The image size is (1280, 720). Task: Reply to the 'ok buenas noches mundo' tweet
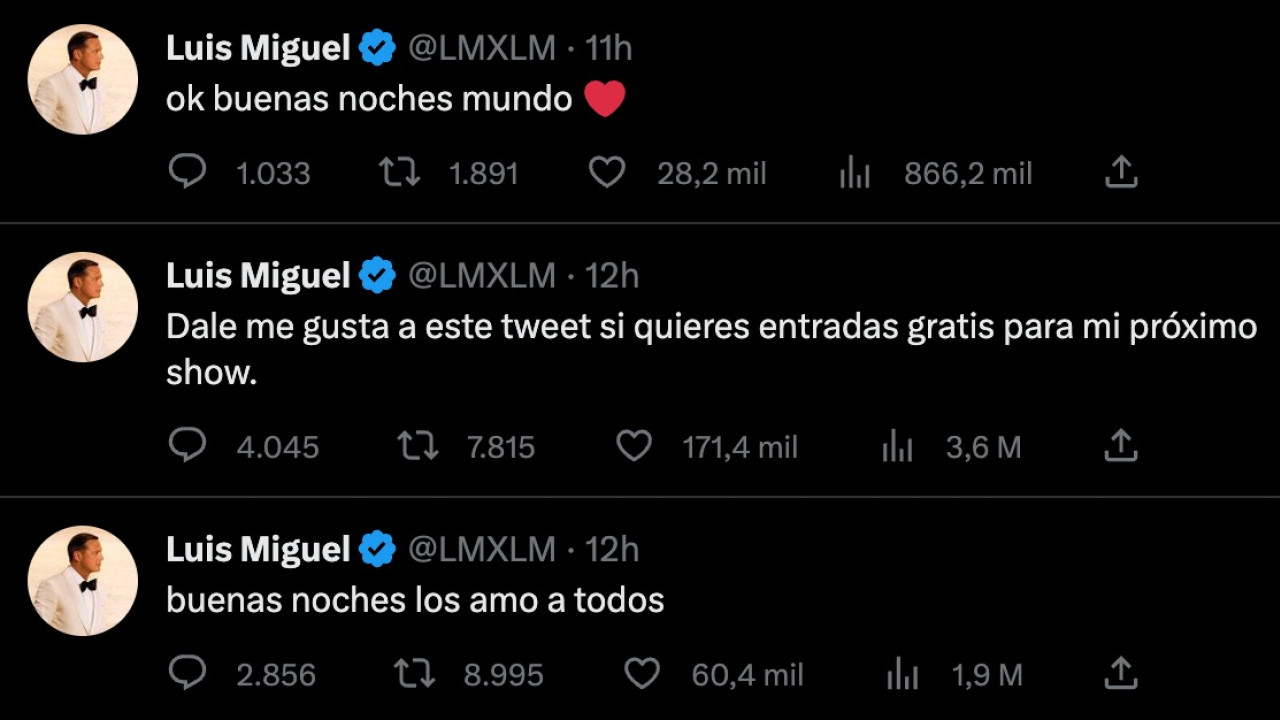tap(187, 173)
